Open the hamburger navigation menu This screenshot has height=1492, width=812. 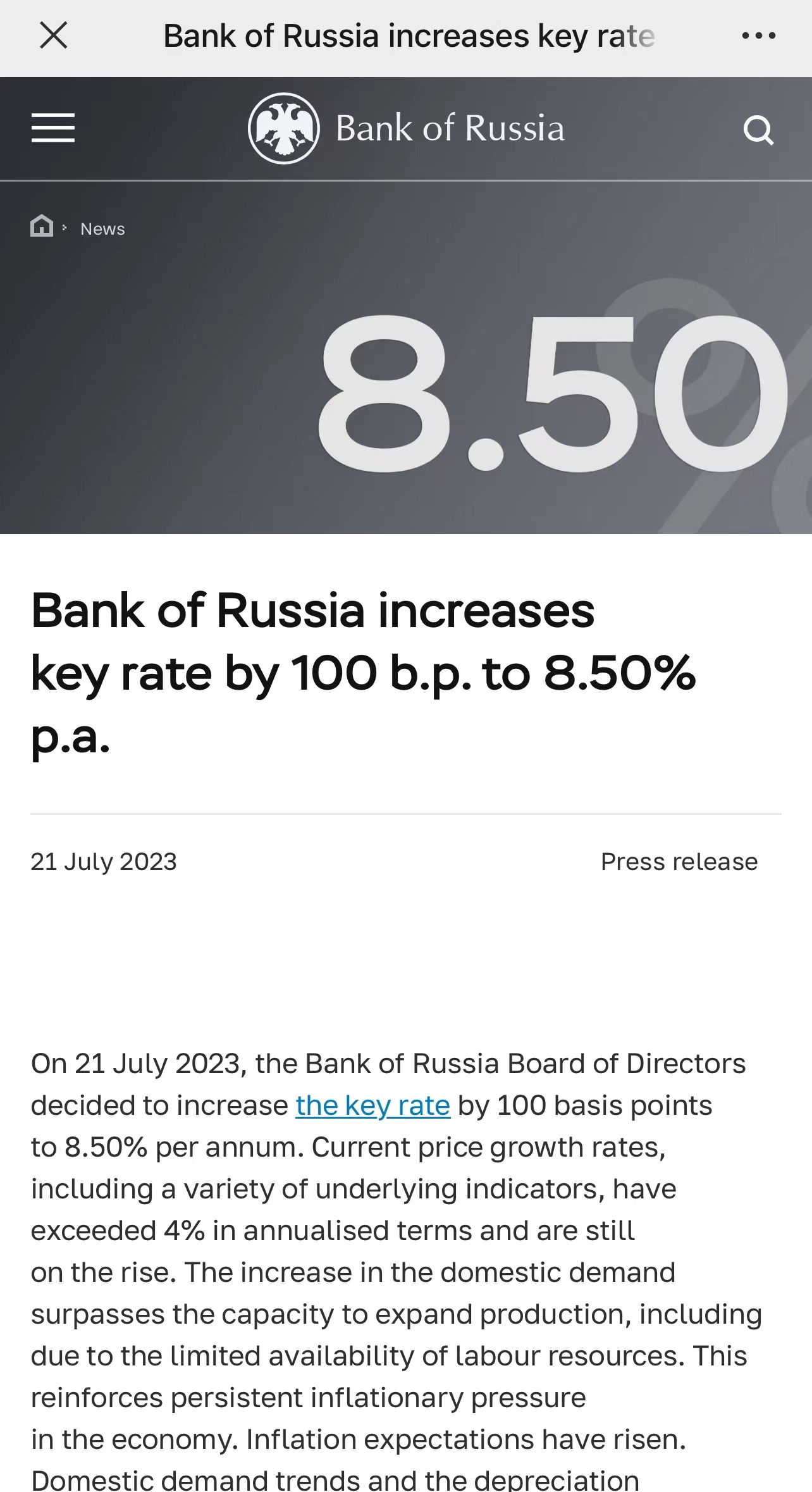tap(53, 128)
